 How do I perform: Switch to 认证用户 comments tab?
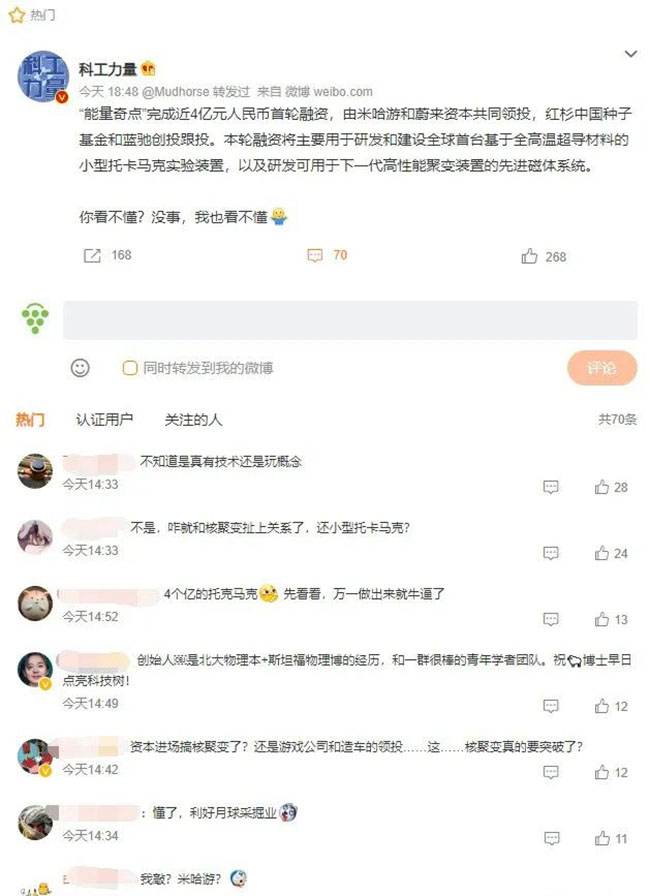point(104,420)
